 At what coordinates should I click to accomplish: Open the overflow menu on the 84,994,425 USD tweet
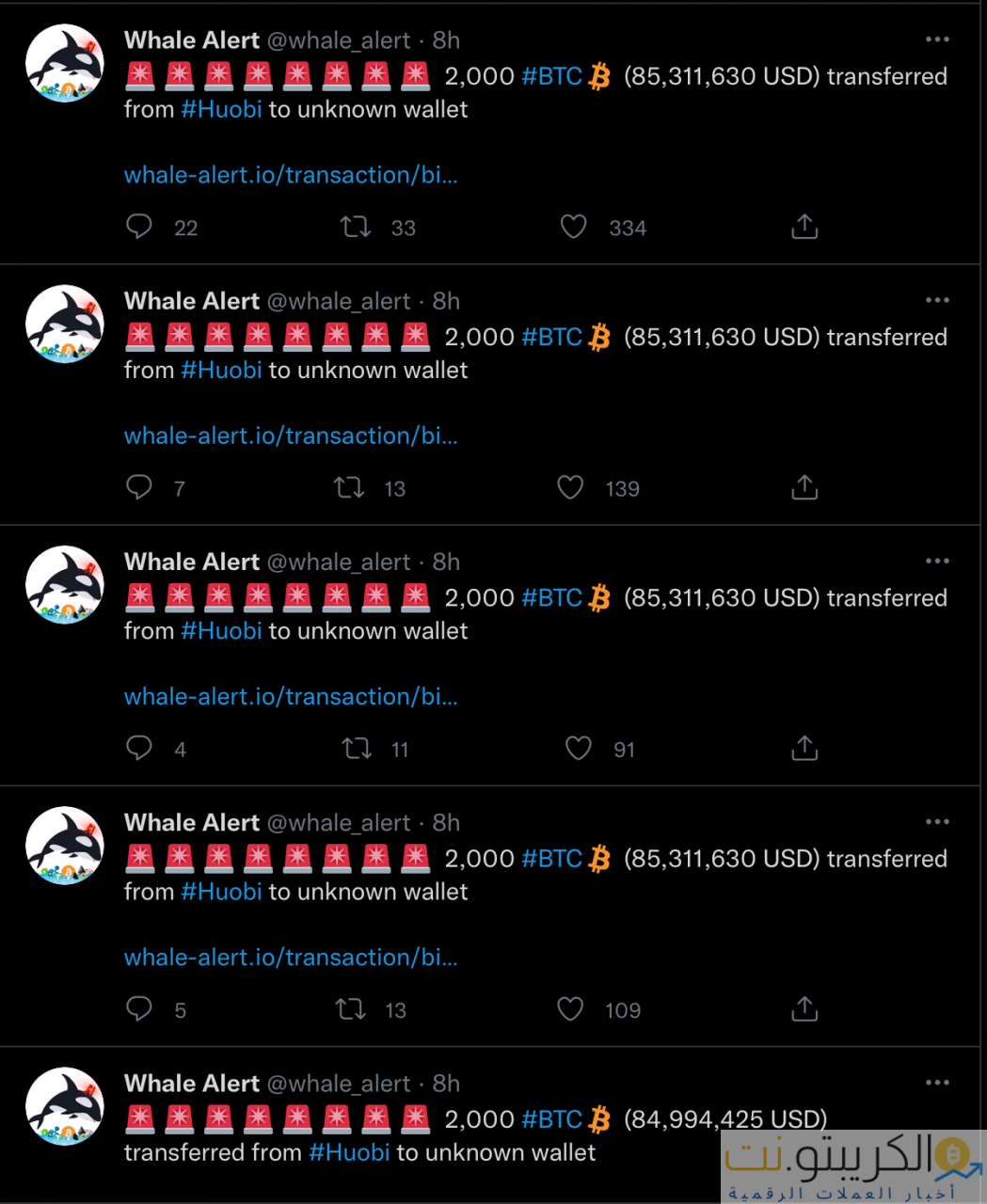(937, 1083)
